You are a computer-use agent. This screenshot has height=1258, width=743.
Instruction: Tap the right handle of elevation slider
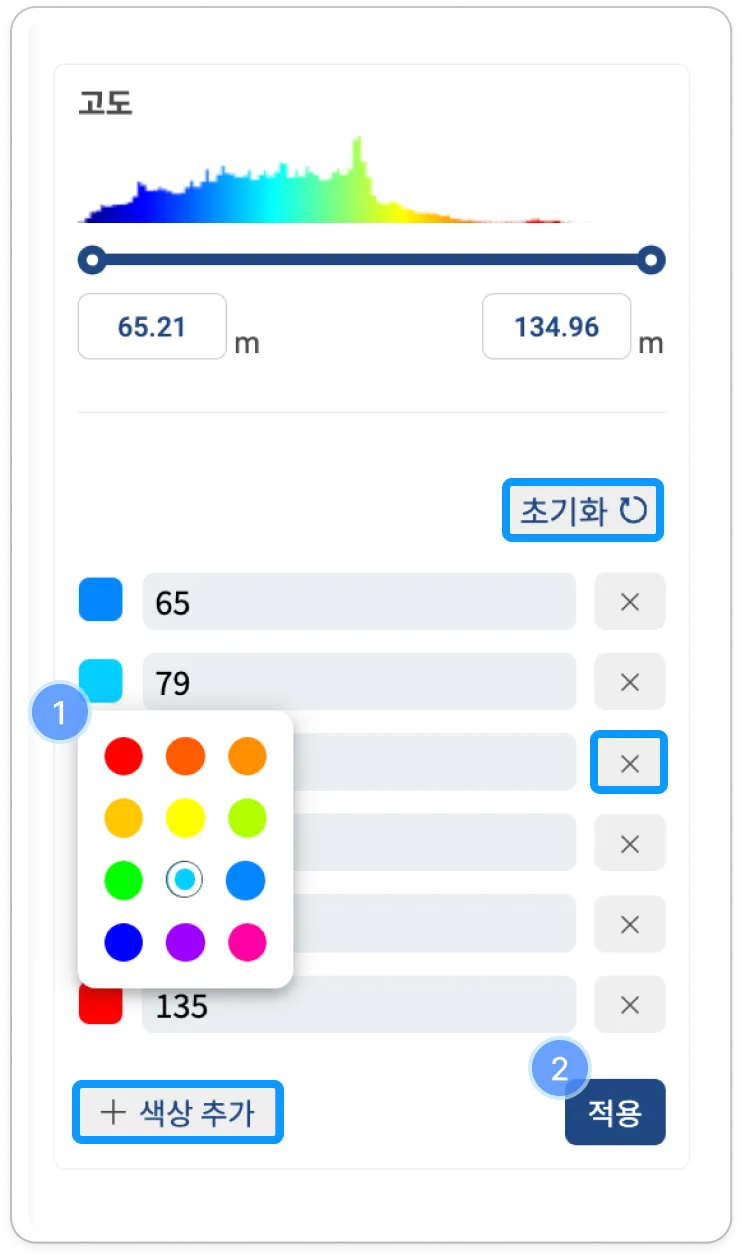point(652,261)
